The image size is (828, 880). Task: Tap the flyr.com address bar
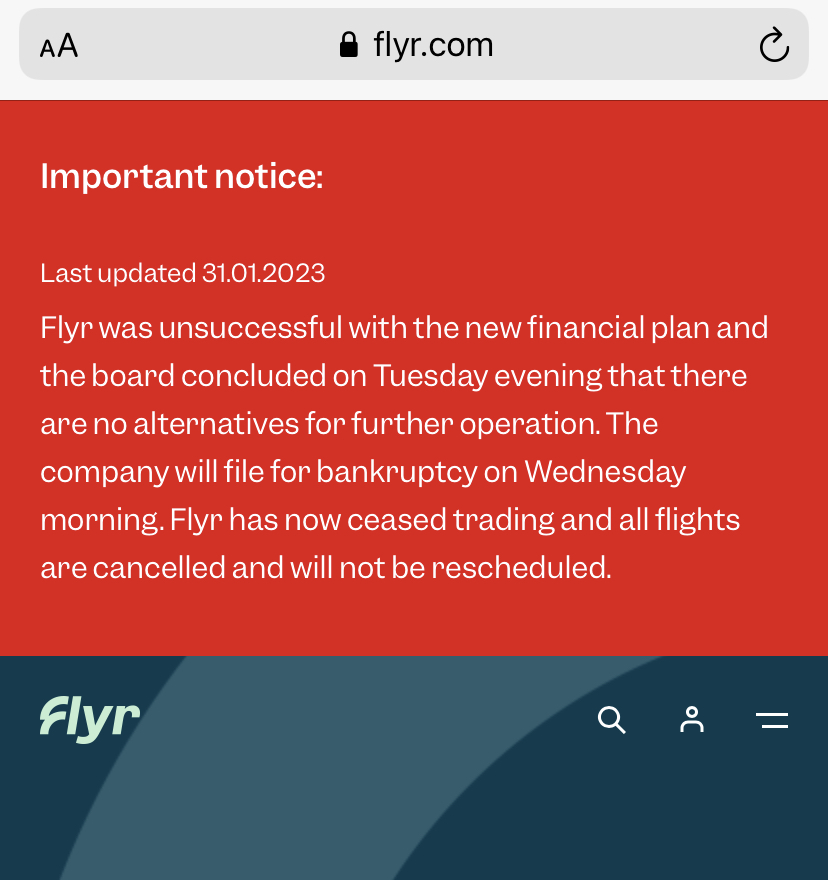pos(416,45)
